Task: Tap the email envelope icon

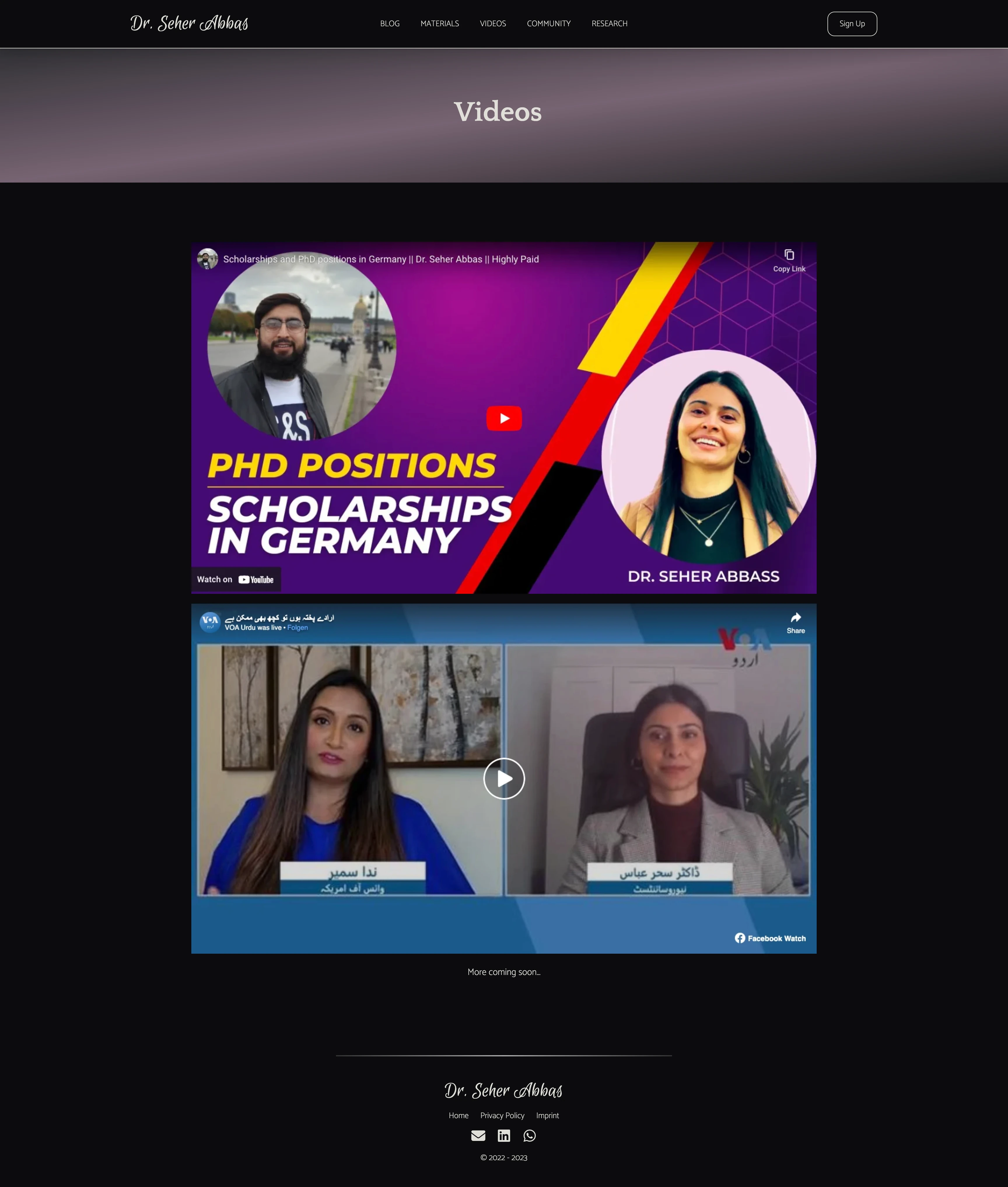Action: point(478,1136)
